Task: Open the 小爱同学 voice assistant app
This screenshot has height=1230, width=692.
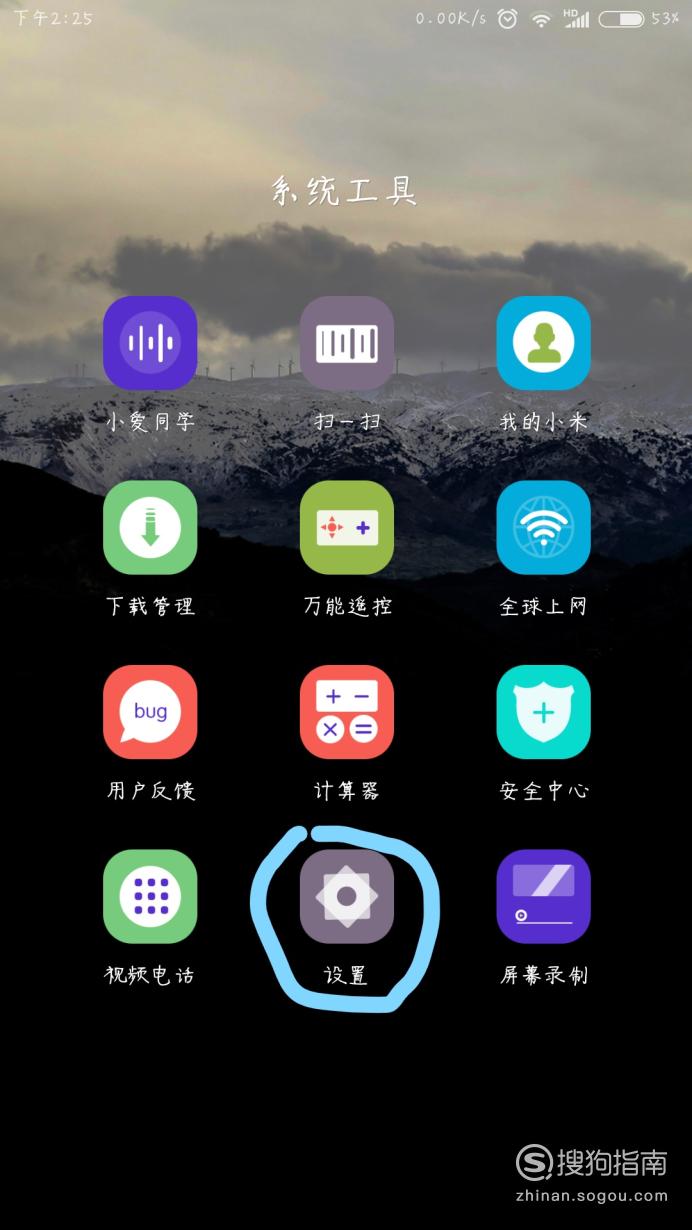Action: (150, 343)
